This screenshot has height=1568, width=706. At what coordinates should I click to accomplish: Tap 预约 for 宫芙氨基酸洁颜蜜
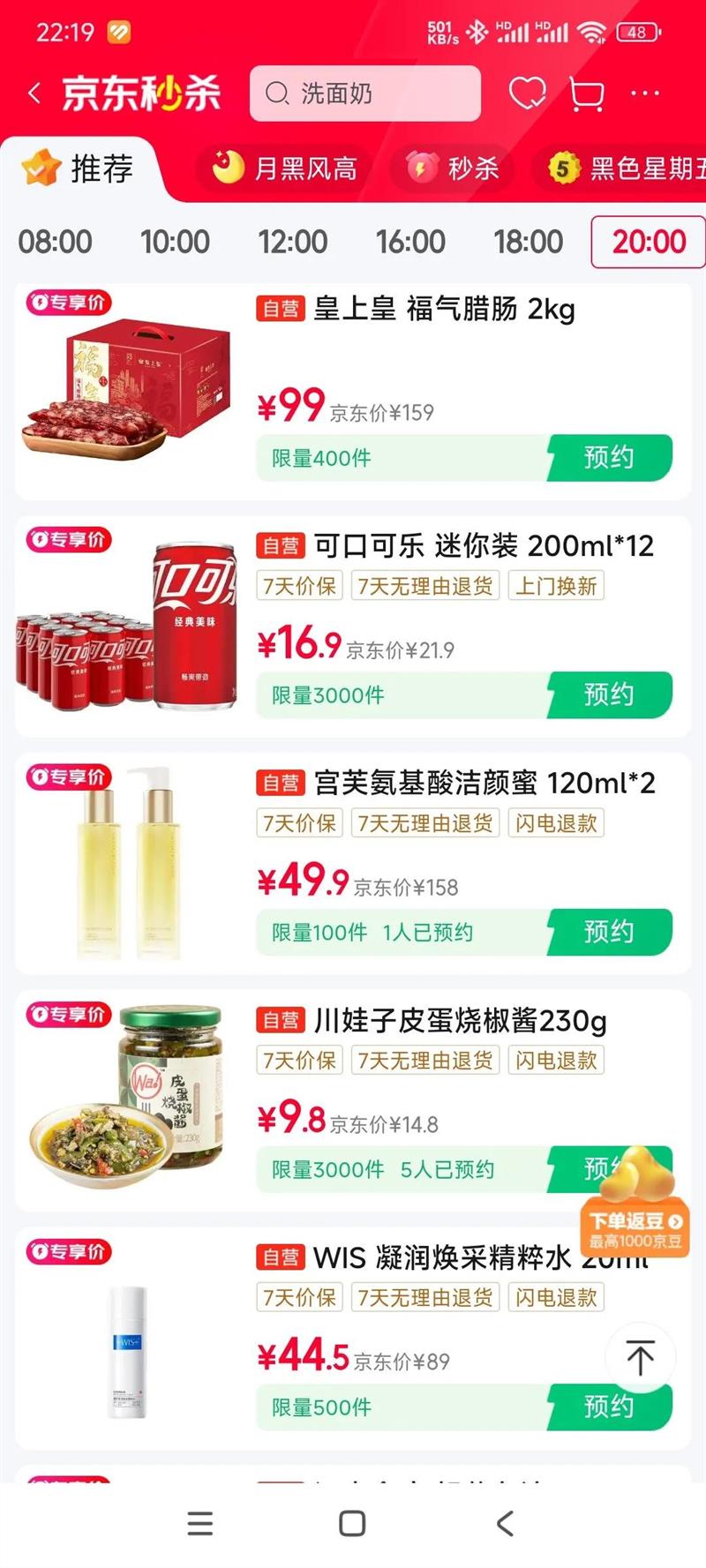pos(609,933)
